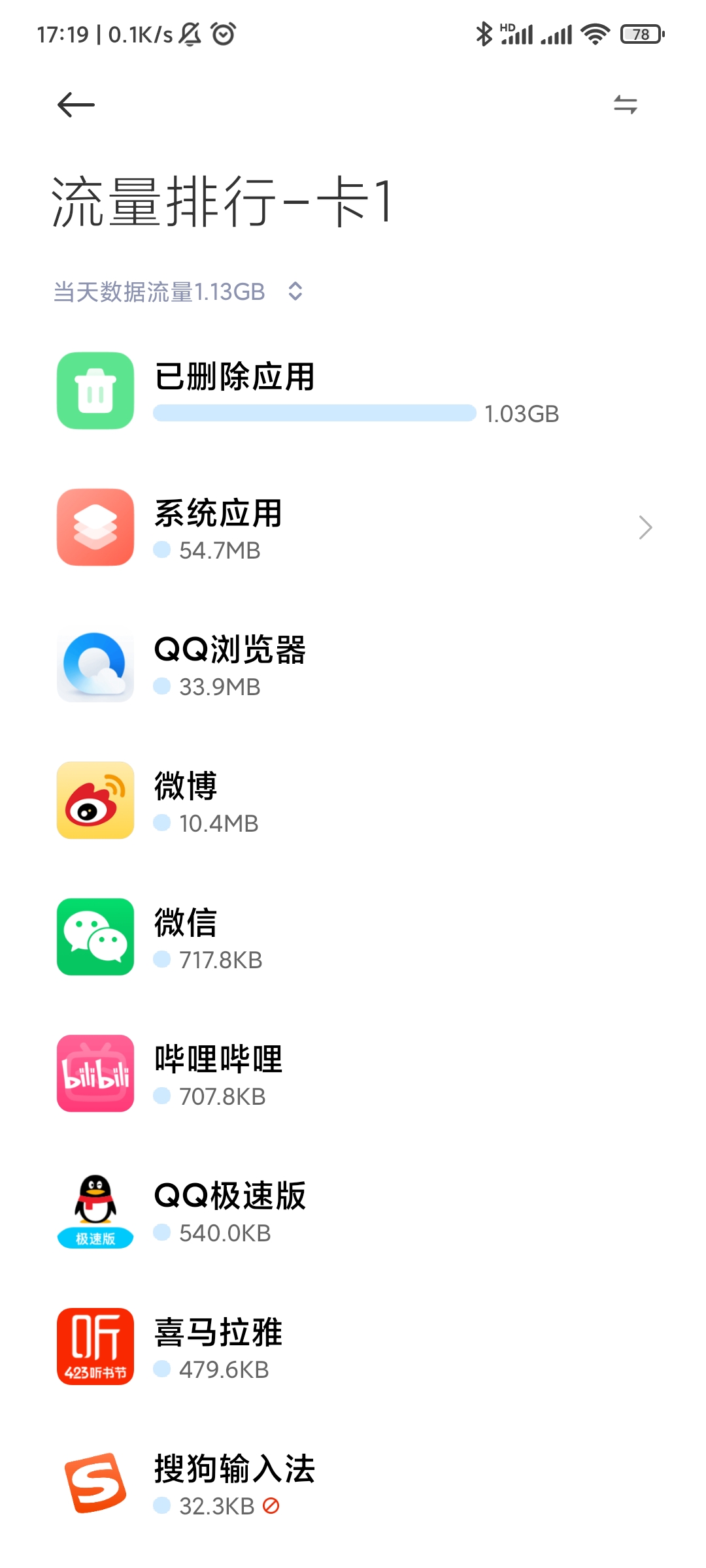Open QQ浏览器 data usage
Screen dimensions: 706x1568
click(353, 664)
